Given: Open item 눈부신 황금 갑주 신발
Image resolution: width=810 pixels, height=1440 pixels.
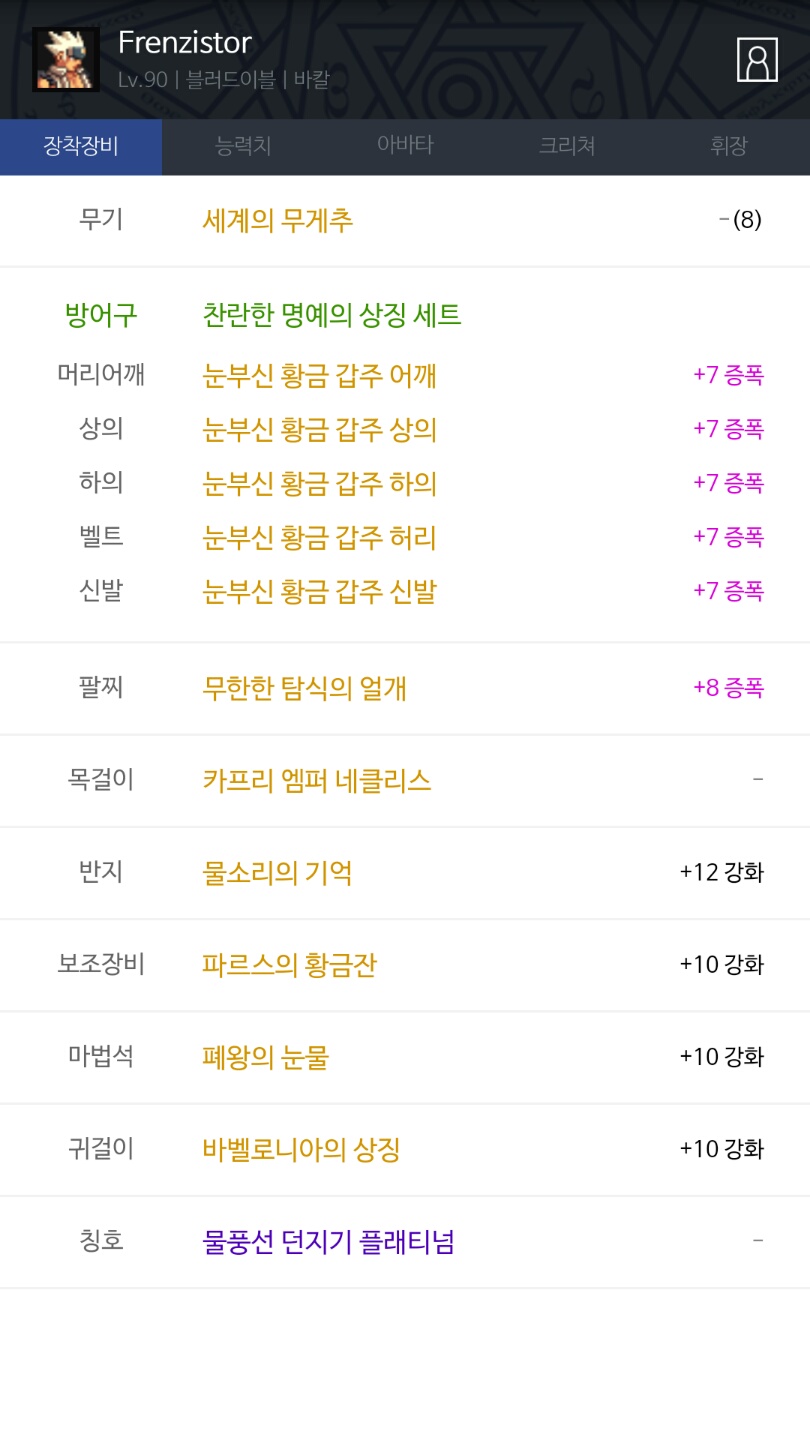Looking at the screenshot, I should pyautogui.click(x=319, y=592).
